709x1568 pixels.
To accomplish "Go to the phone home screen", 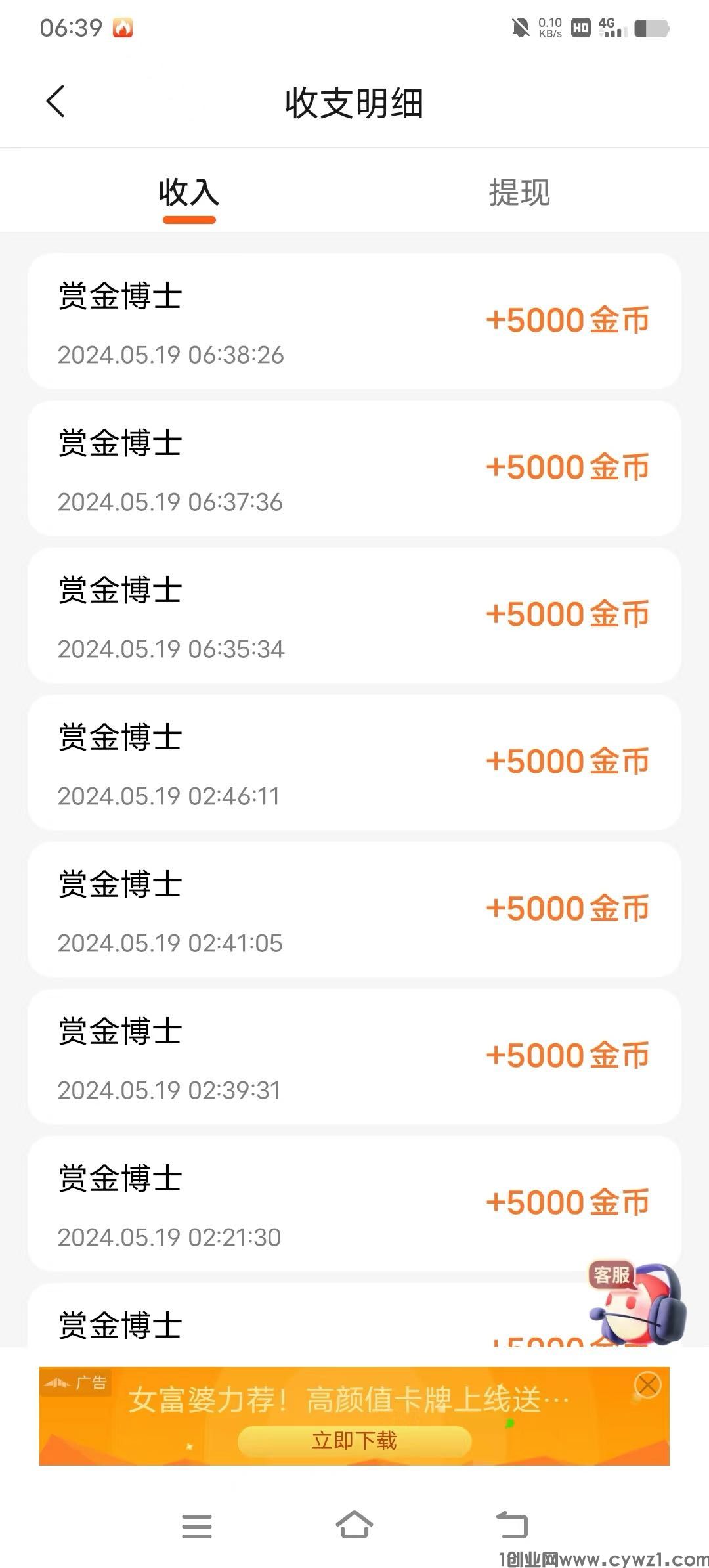I will click(x=354, y=1525).
